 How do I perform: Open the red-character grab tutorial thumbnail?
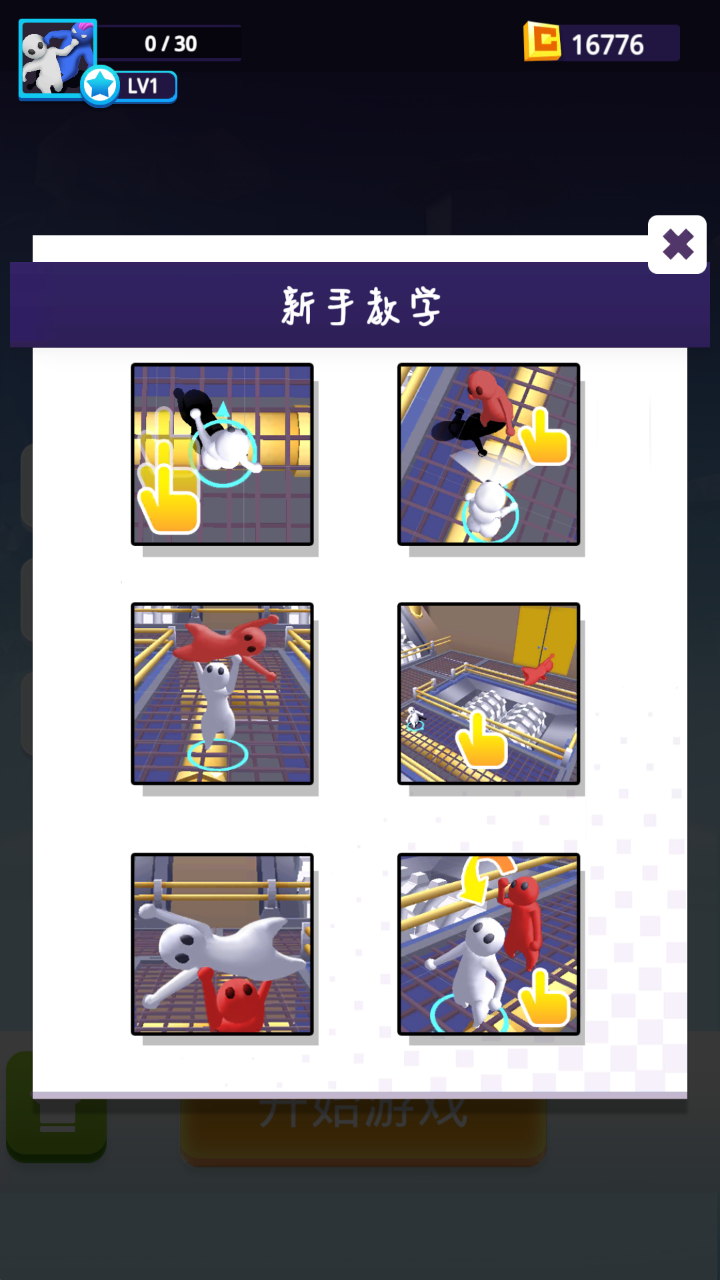(488, 453)
